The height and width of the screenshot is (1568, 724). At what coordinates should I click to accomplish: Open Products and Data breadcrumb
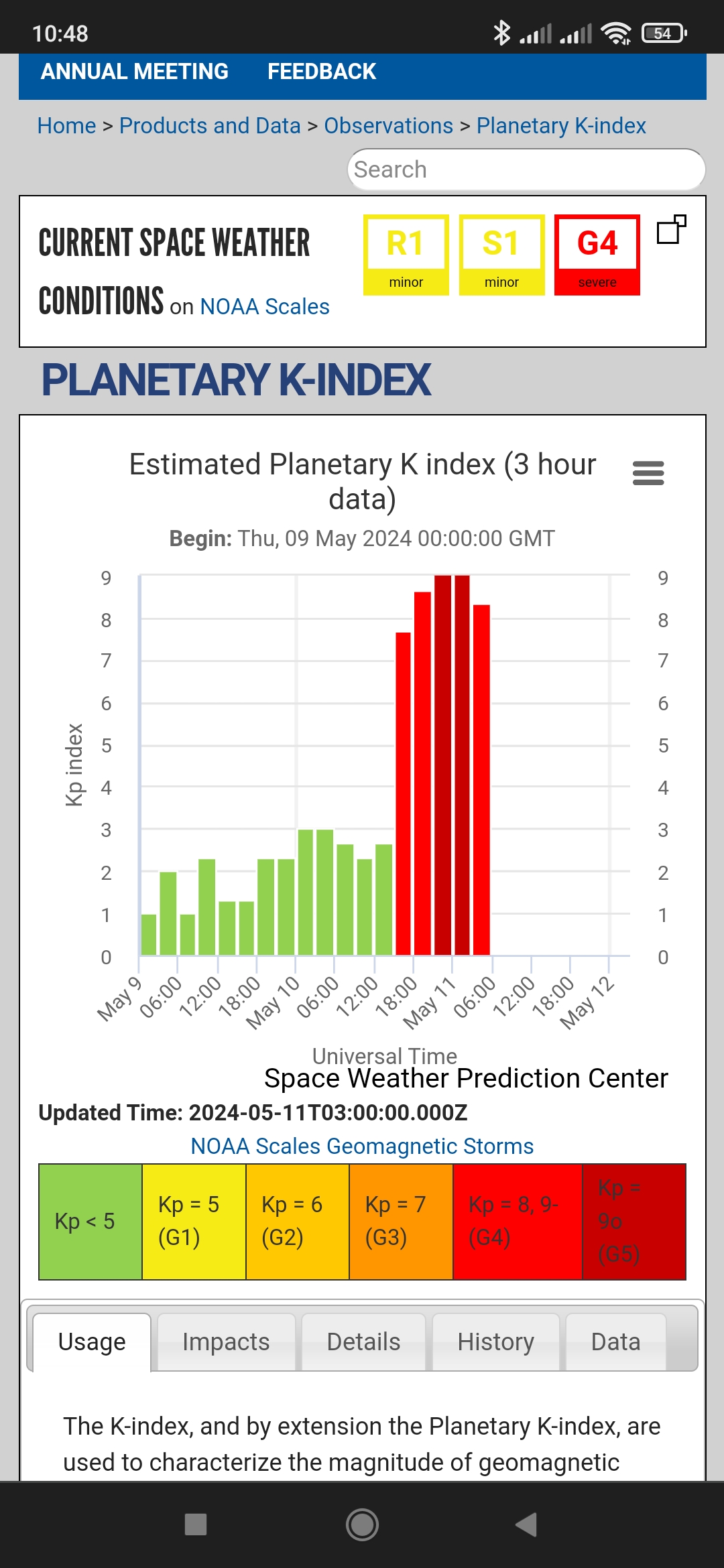point(209,126)
